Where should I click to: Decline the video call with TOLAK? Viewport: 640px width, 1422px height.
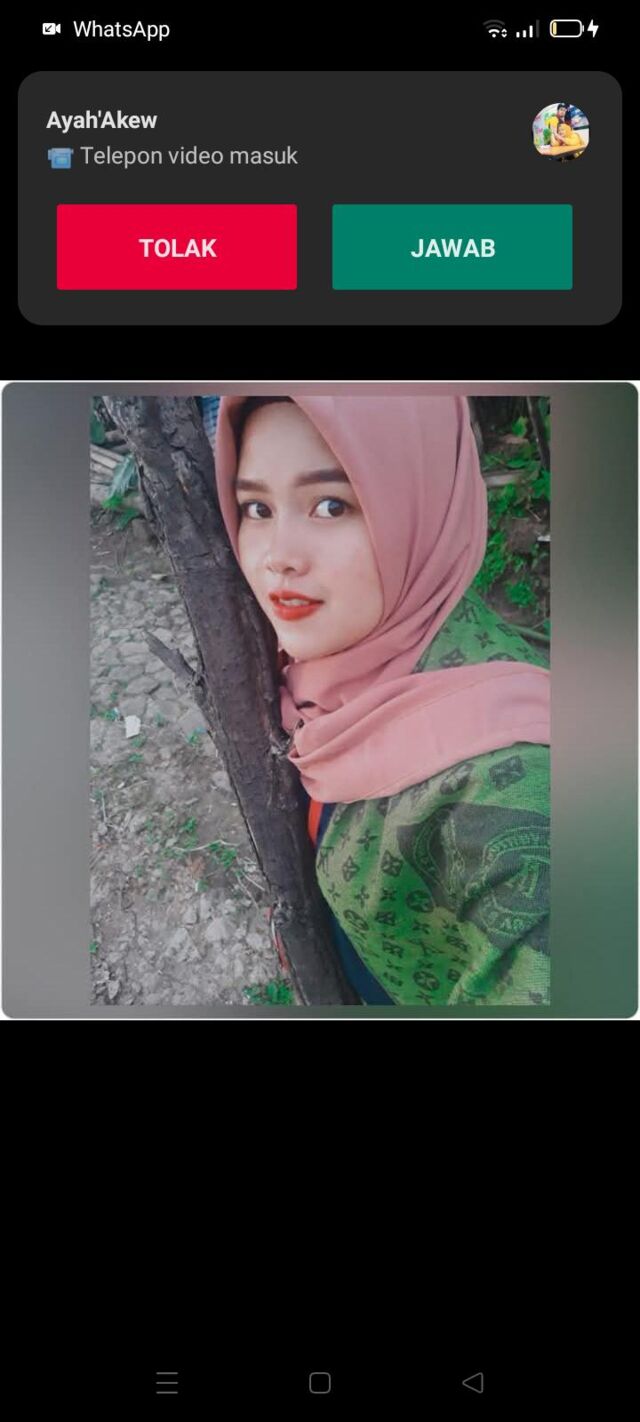point(177,247)
